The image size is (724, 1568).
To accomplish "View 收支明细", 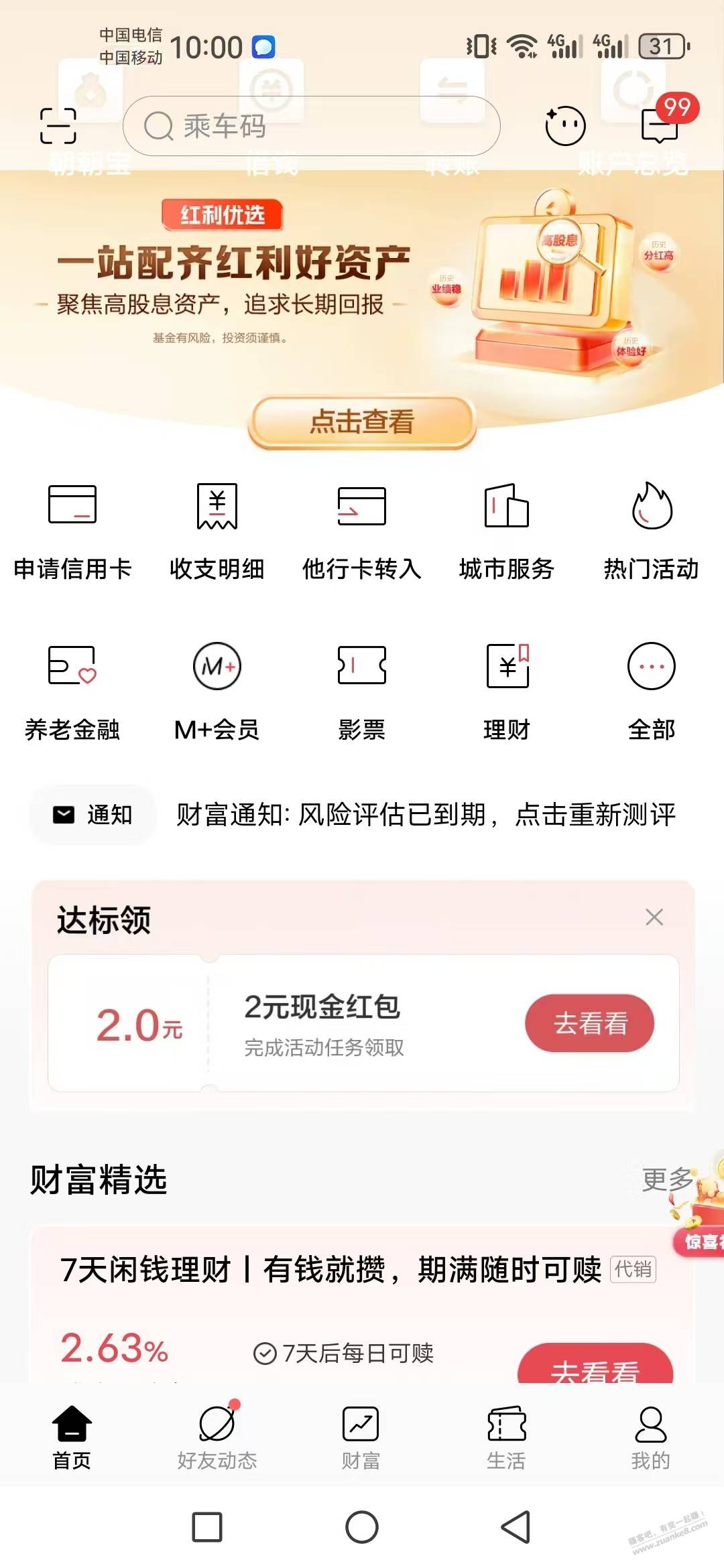I will coord(217,529).
